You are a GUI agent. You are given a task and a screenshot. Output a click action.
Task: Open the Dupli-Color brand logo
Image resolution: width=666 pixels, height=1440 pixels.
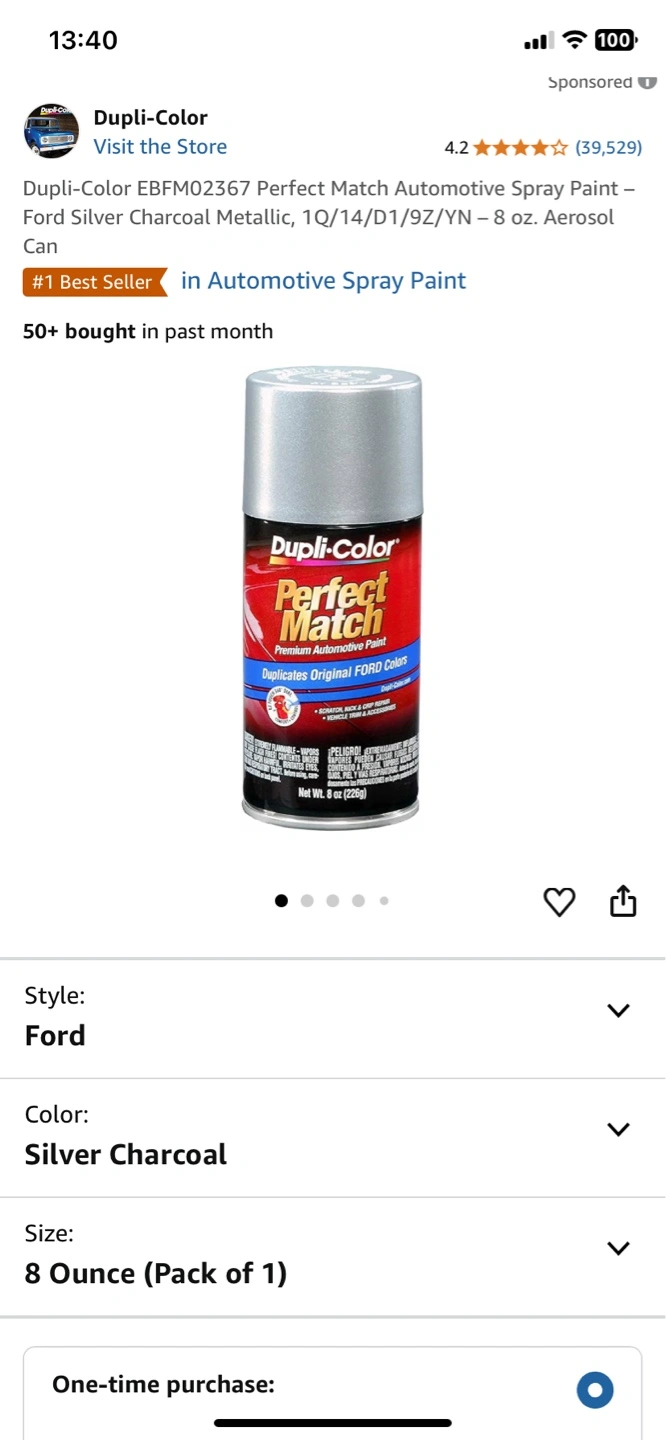51,131
